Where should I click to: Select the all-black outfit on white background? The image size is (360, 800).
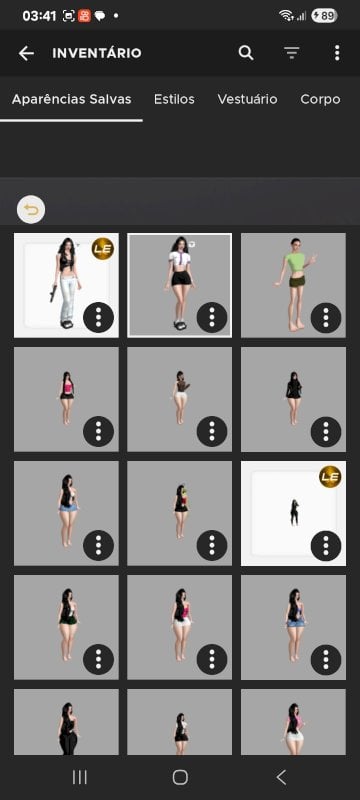pos(293,513)
